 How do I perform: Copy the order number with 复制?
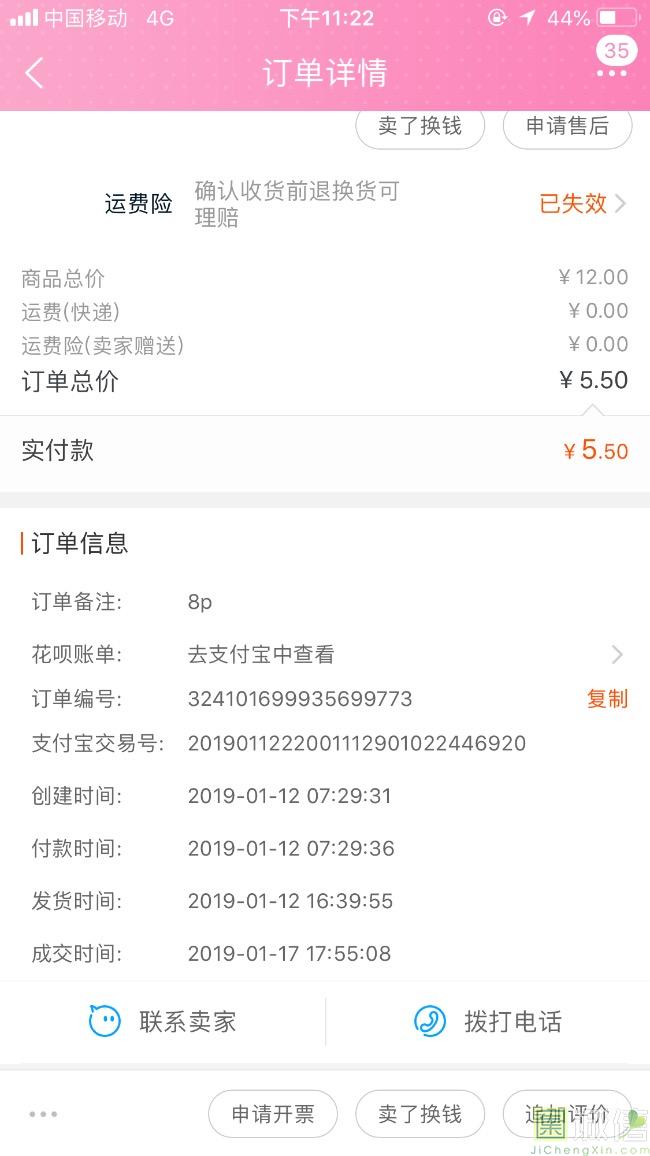click(607, 699)
